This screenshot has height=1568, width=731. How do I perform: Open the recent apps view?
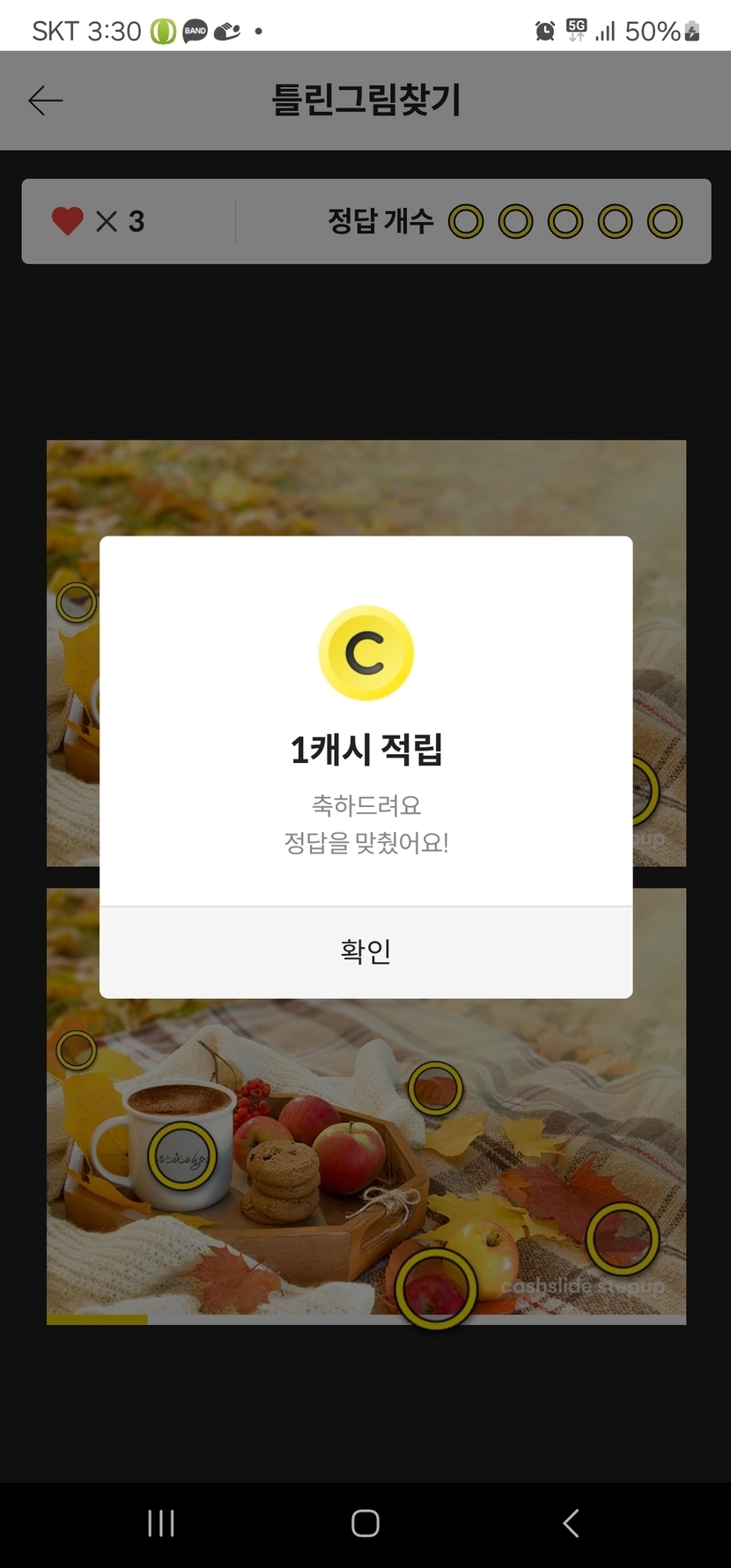[x=161, y=1523]
